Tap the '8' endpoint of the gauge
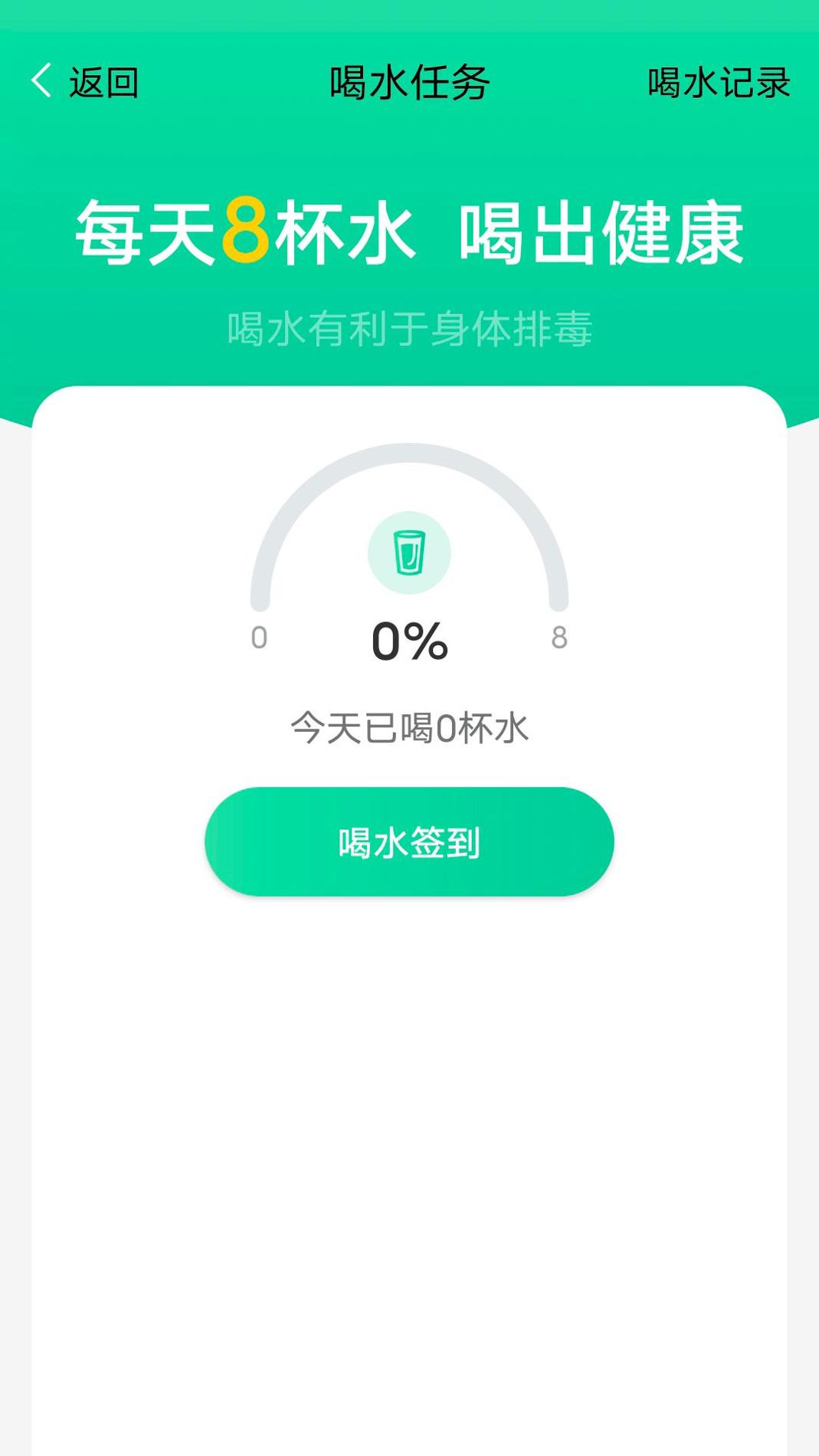Screen dimensions: 819x1456 559,636
